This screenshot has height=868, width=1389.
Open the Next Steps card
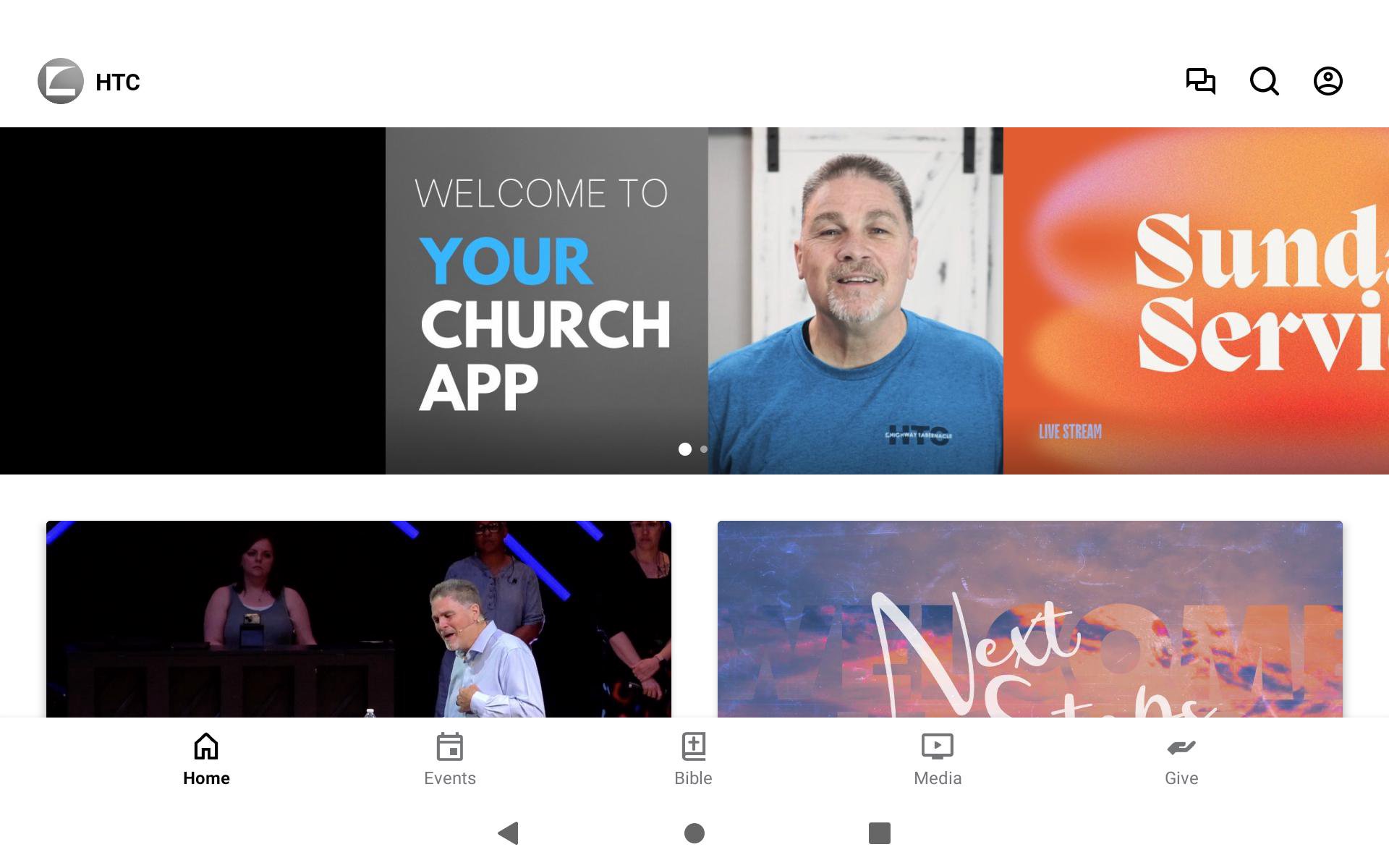1029,618
